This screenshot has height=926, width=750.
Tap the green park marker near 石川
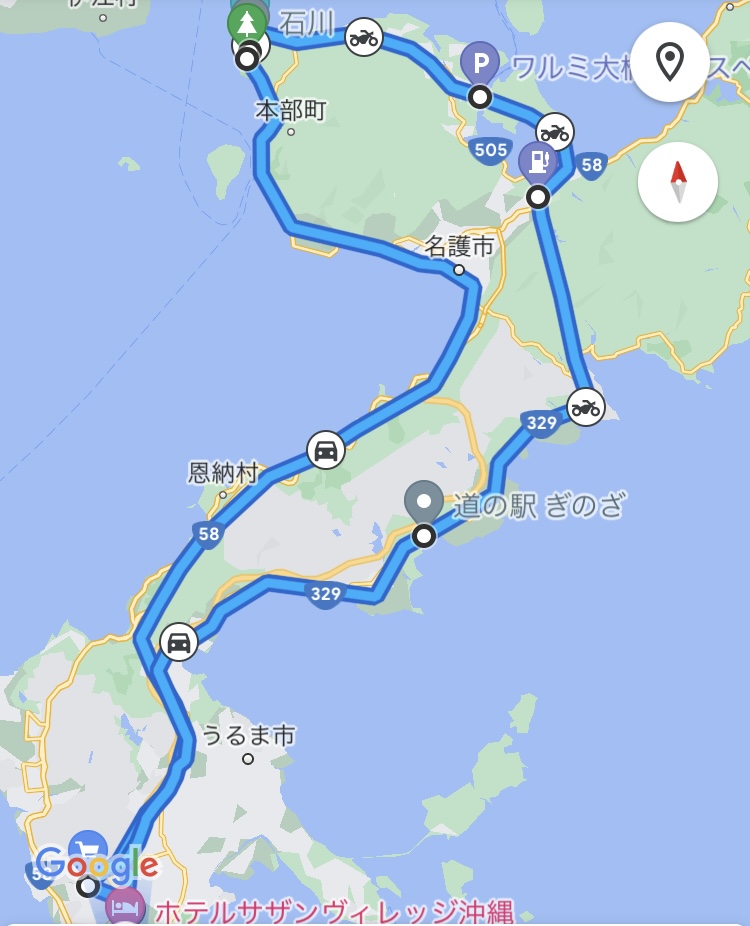tap(247, 22)
